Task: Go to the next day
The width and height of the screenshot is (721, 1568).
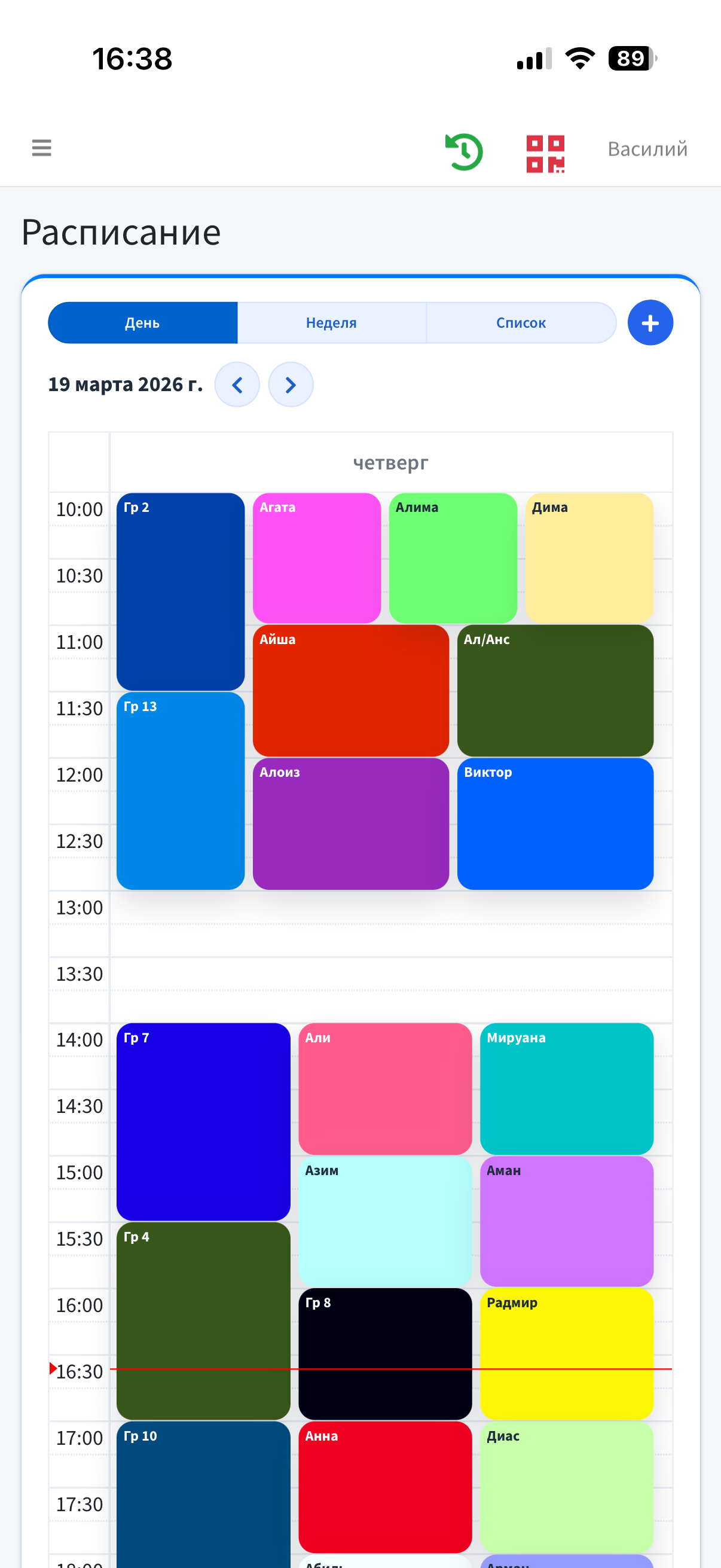Action: [x=291, y=385]
